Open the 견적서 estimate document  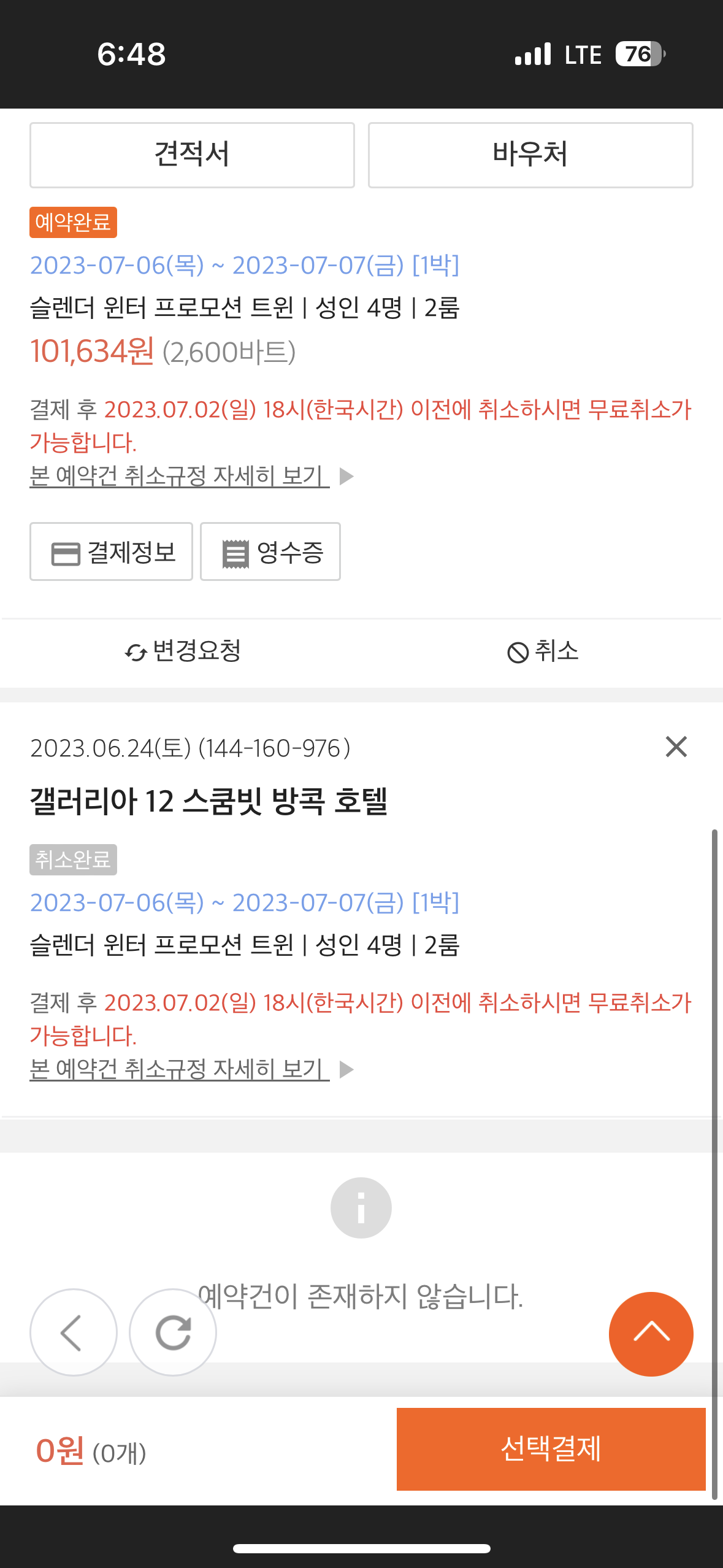coord(192,155)
